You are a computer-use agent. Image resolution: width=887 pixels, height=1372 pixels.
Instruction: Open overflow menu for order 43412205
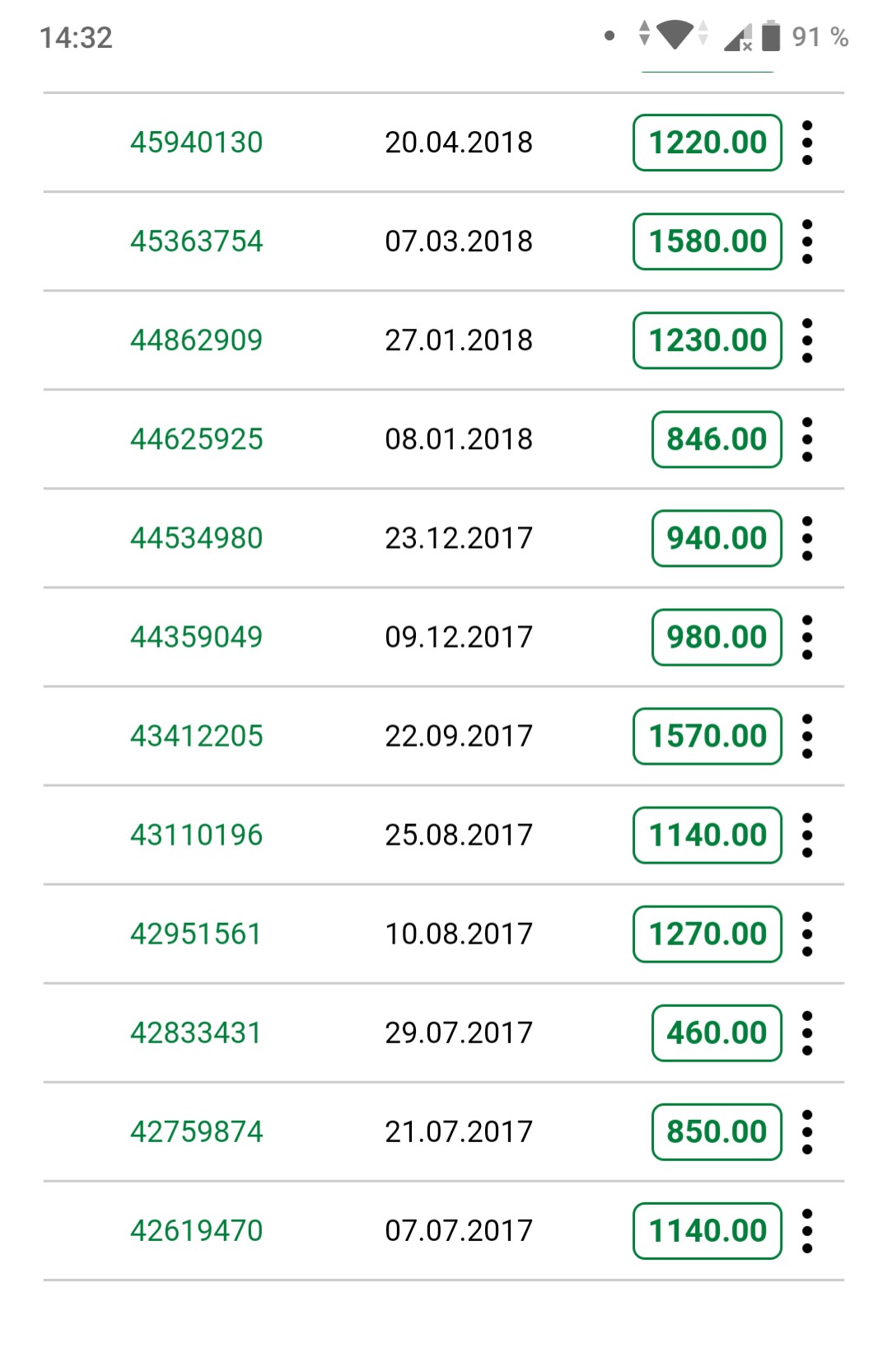coord(807,736)
